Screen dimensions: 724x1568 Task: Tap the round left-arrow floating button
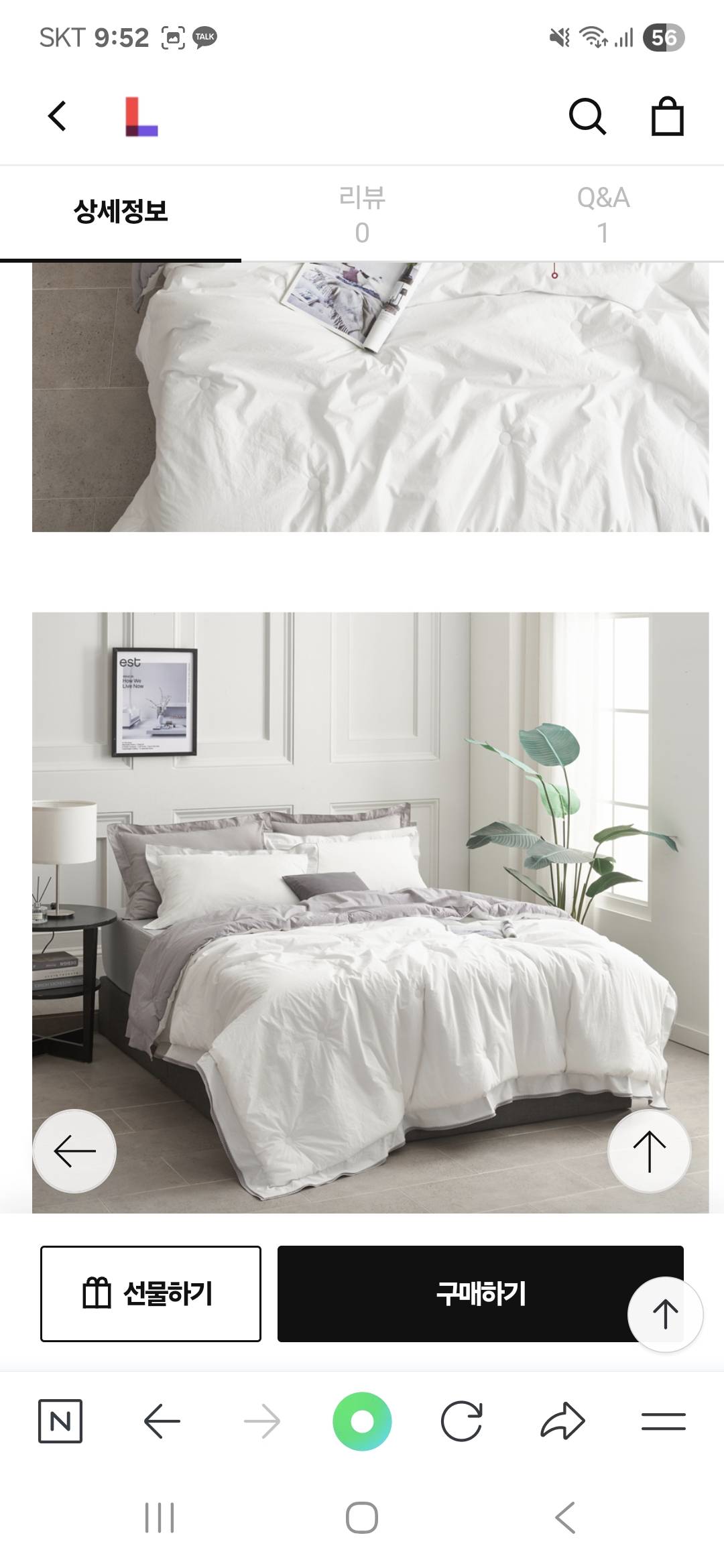75,1151
